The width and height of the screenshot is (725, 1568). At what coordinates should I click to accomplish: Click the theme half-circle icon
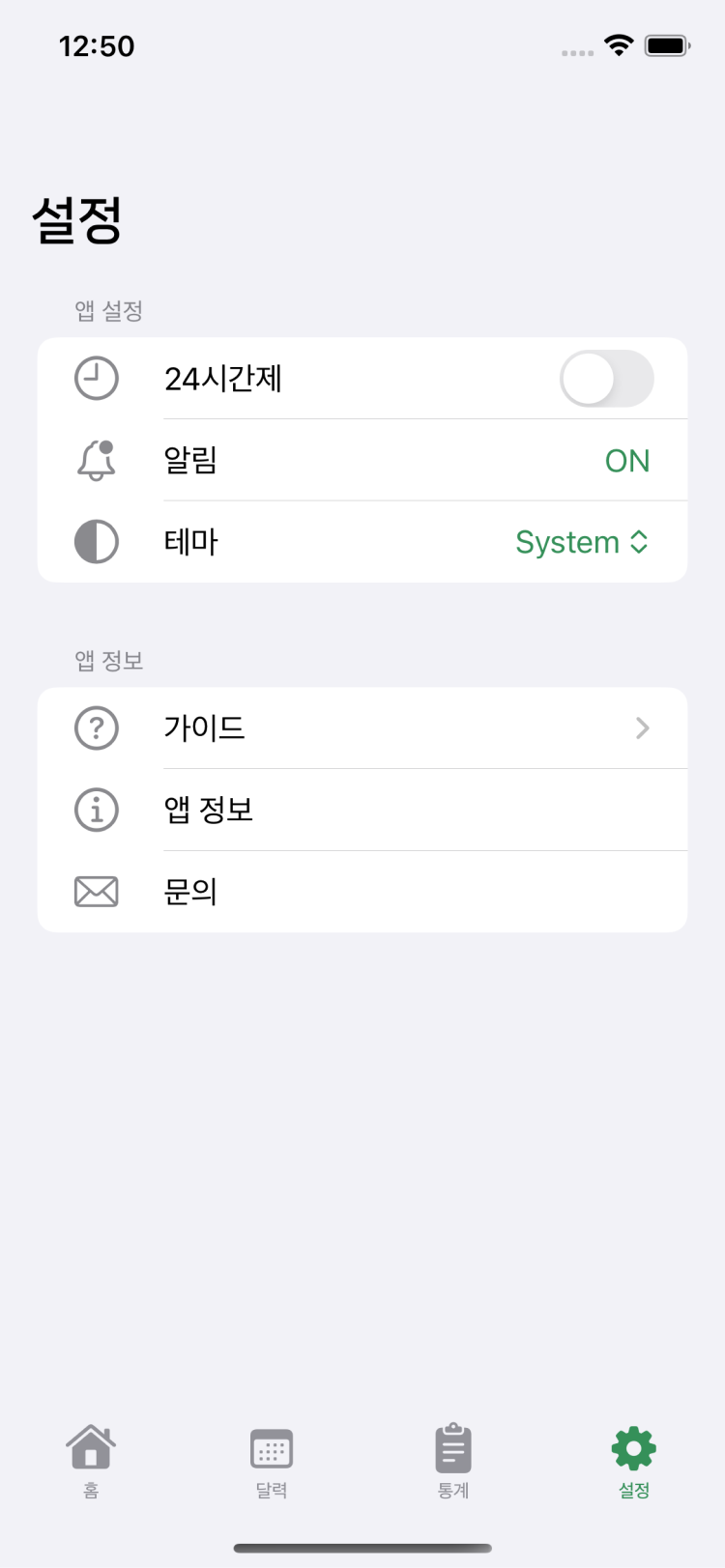point(96,542)
